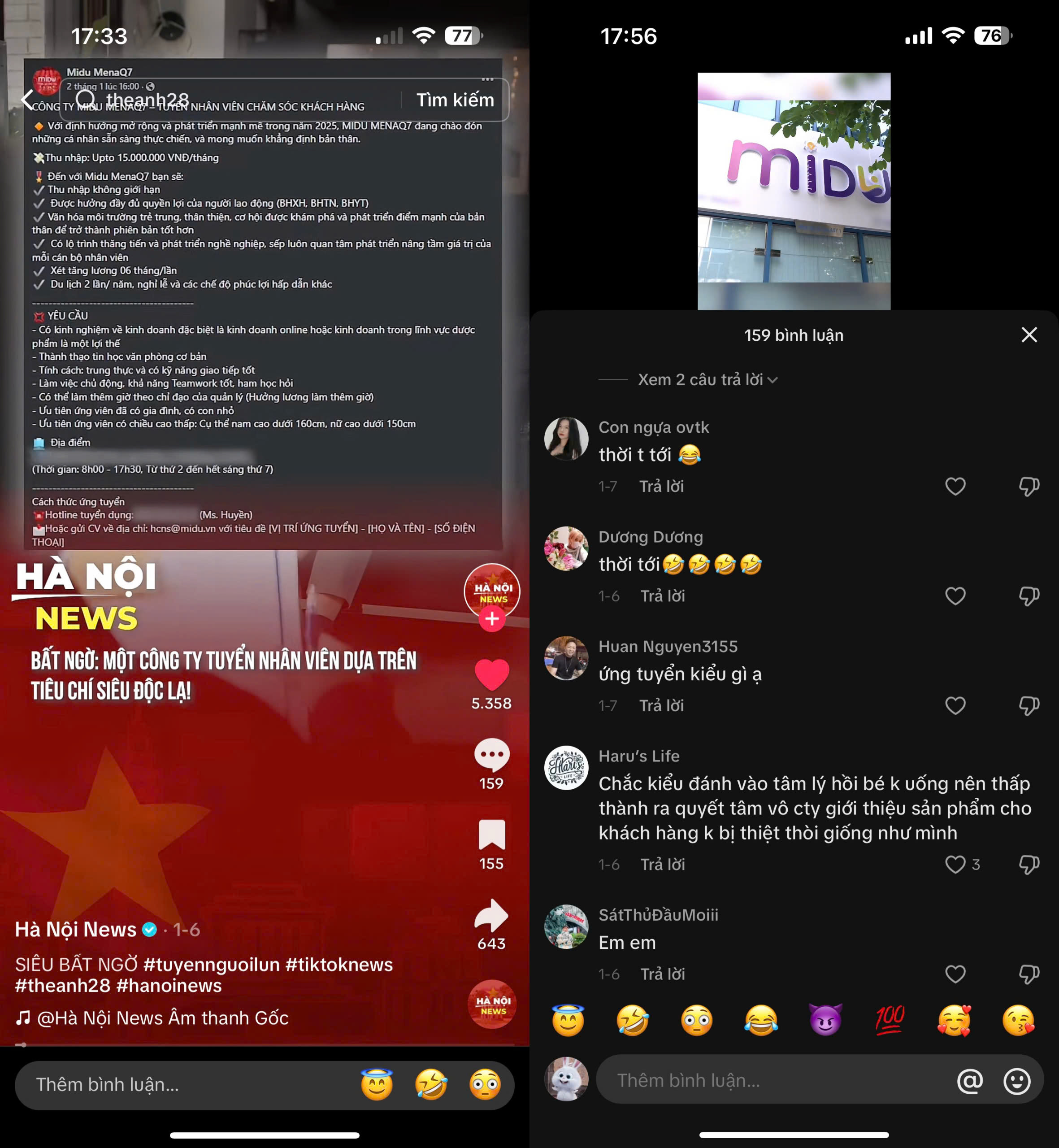The width and height of the screenshot is (1059, 1148).
Task: Open the comments icon showing 159
Action: pos(492,756)
